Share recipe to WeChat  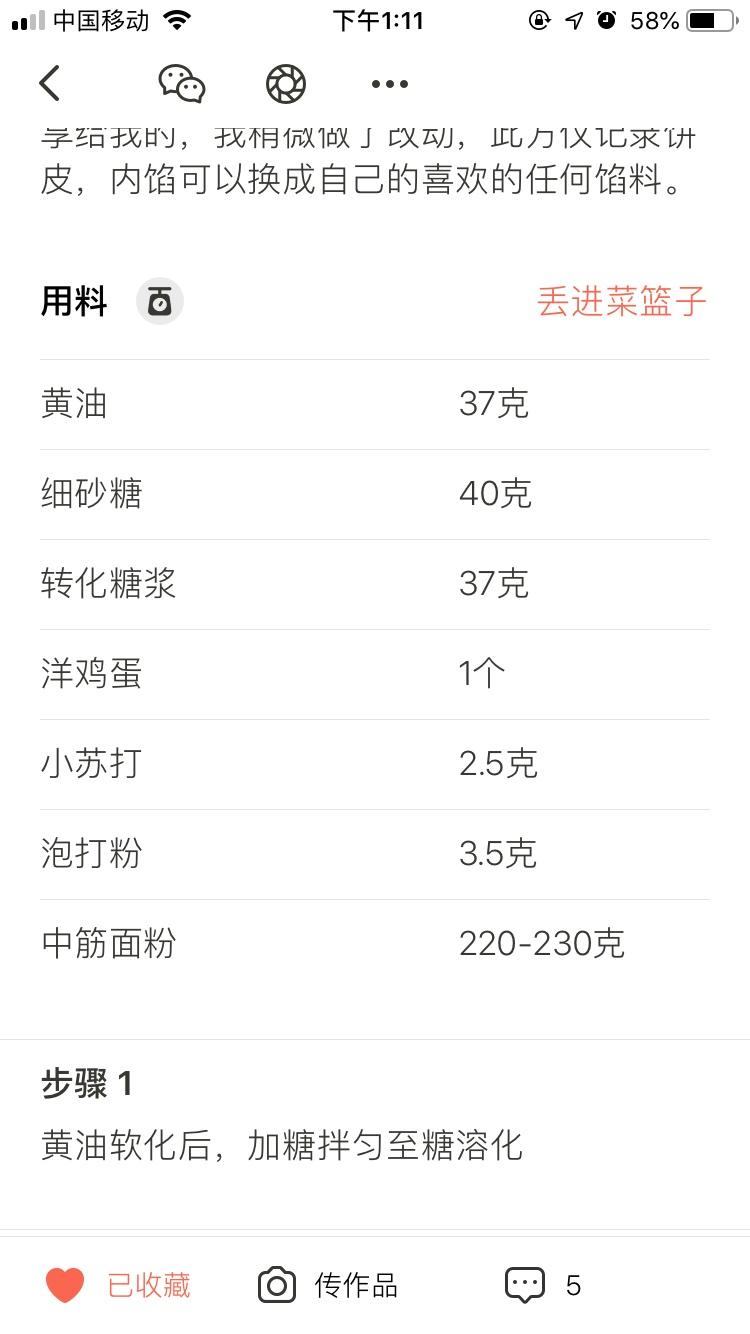click(x=182, y=84)
